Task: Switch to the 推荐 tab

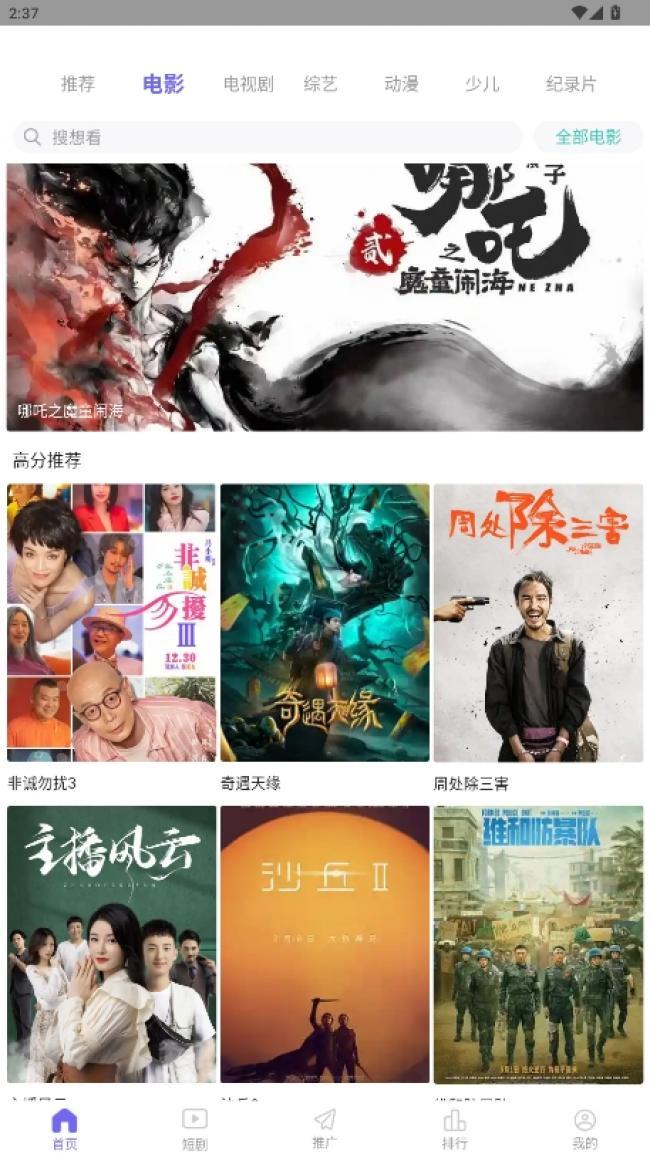Action: pos(78,84)
